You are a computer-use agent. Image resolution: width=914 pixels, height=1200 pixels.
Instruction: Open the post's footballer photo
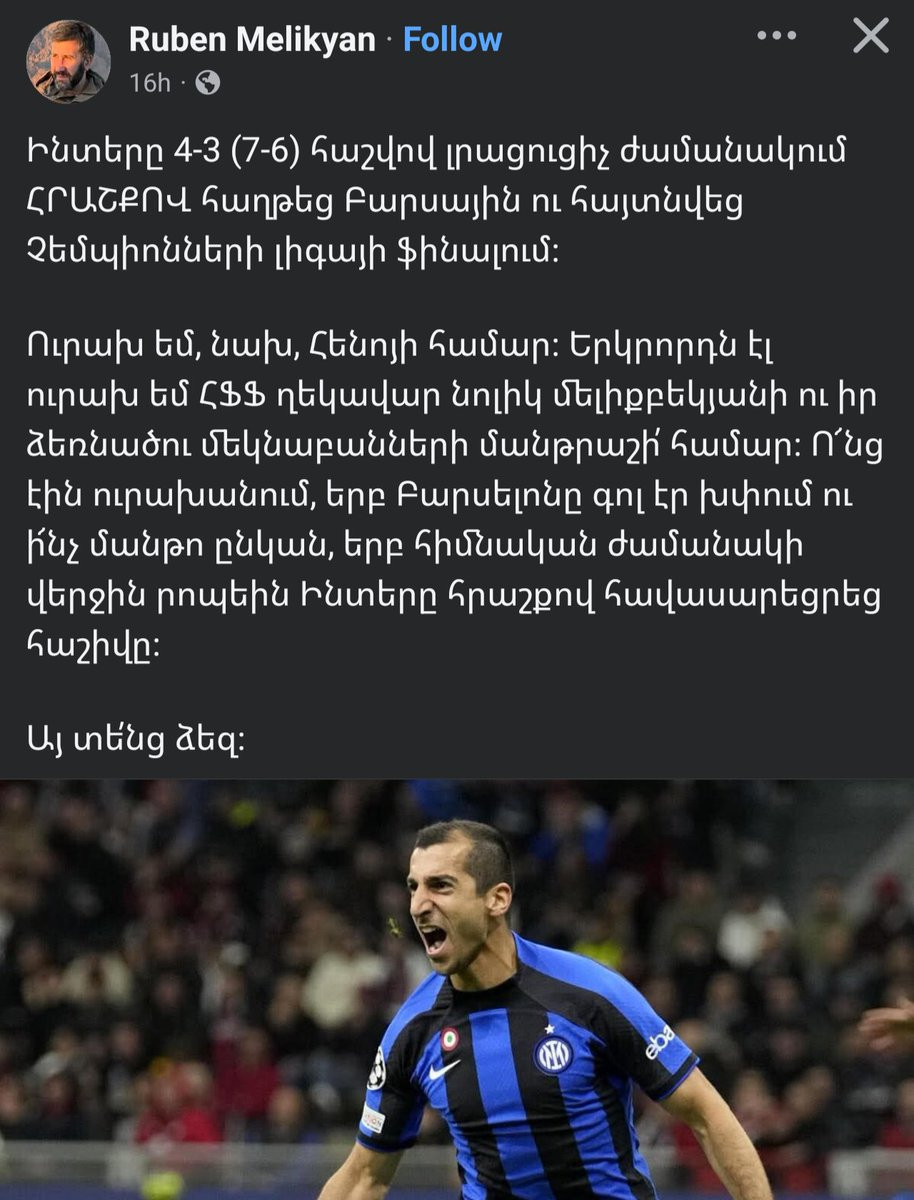pyautogui.click(x=457, y=990)
